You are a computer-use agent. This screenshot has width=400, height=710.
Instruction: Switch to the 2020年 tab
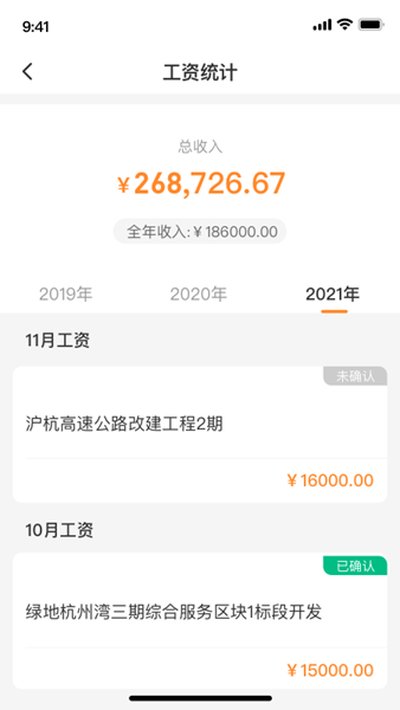coord(198,295)
